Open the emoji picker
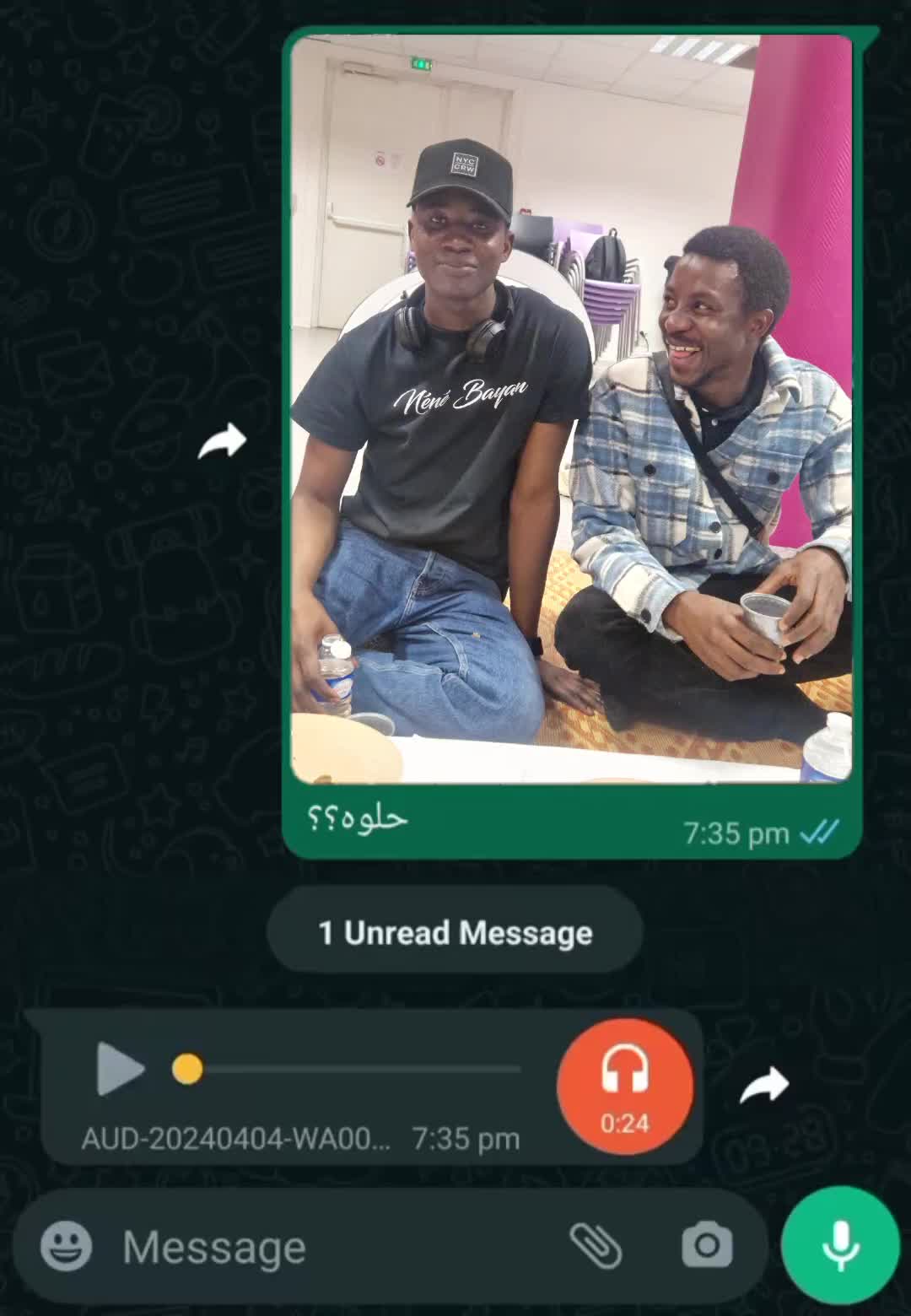Viewport: 911px width, 1316px height. [x=66, y=1247]
